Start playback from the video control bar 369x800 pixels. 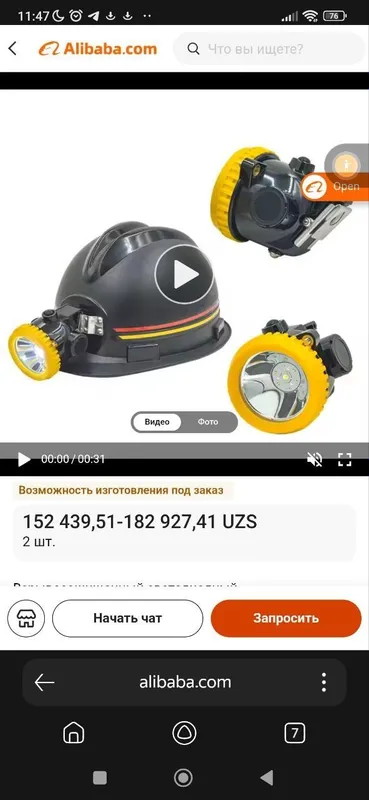(23, 459)
